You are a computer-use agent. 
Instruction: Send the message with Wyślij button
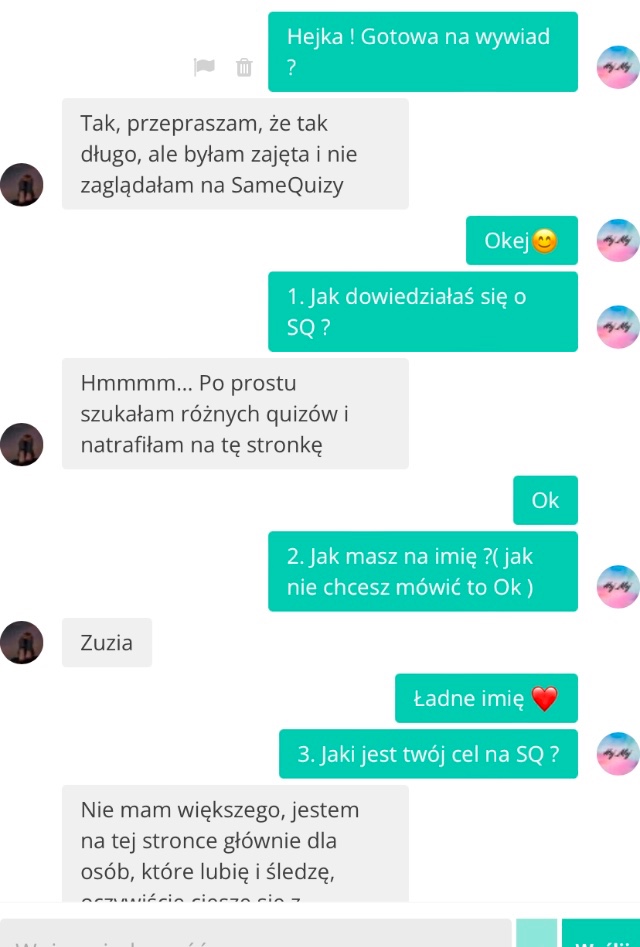[601, 935]
